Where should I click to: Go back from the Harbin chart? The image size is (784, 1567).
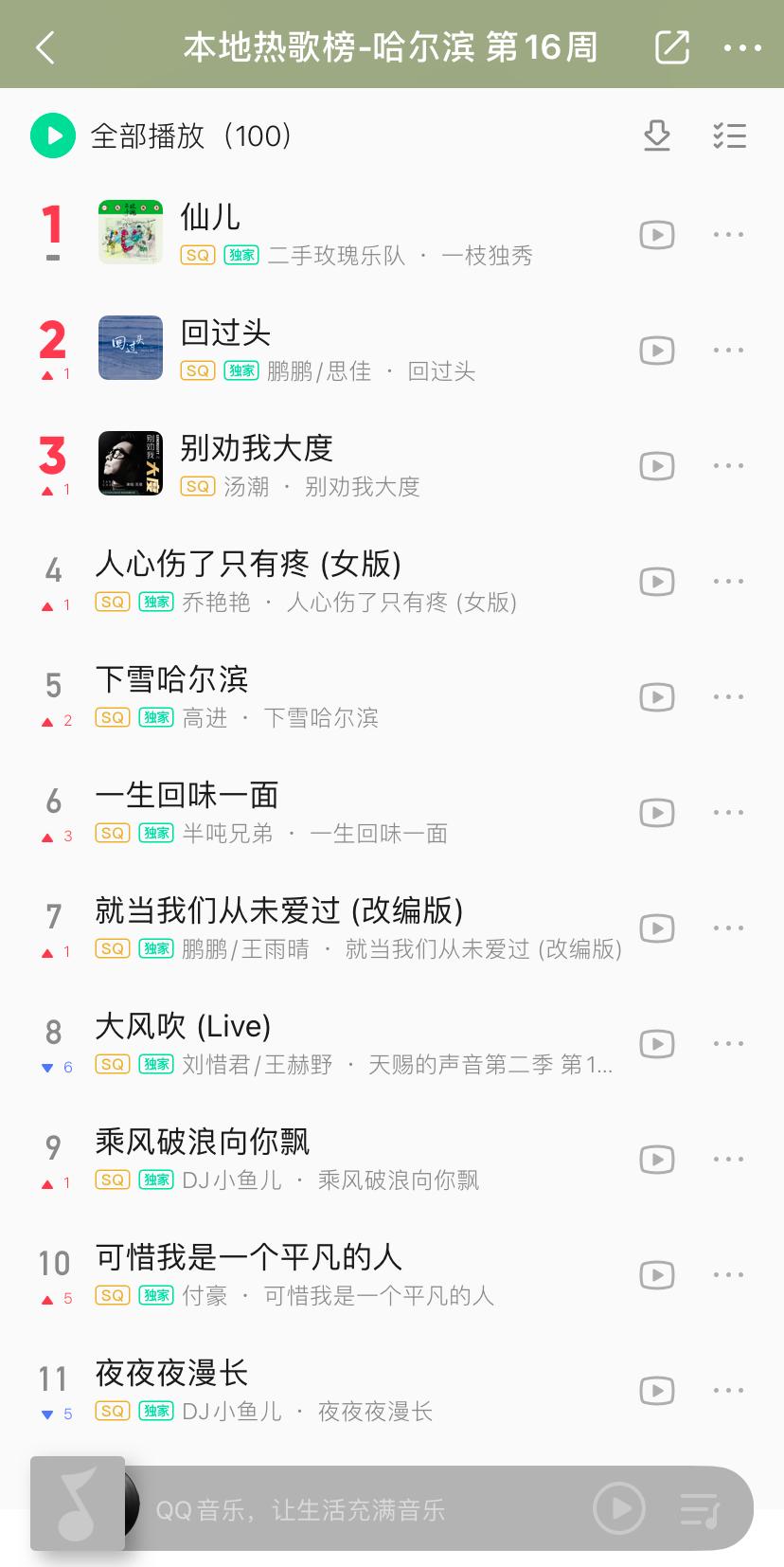(45, 47)
